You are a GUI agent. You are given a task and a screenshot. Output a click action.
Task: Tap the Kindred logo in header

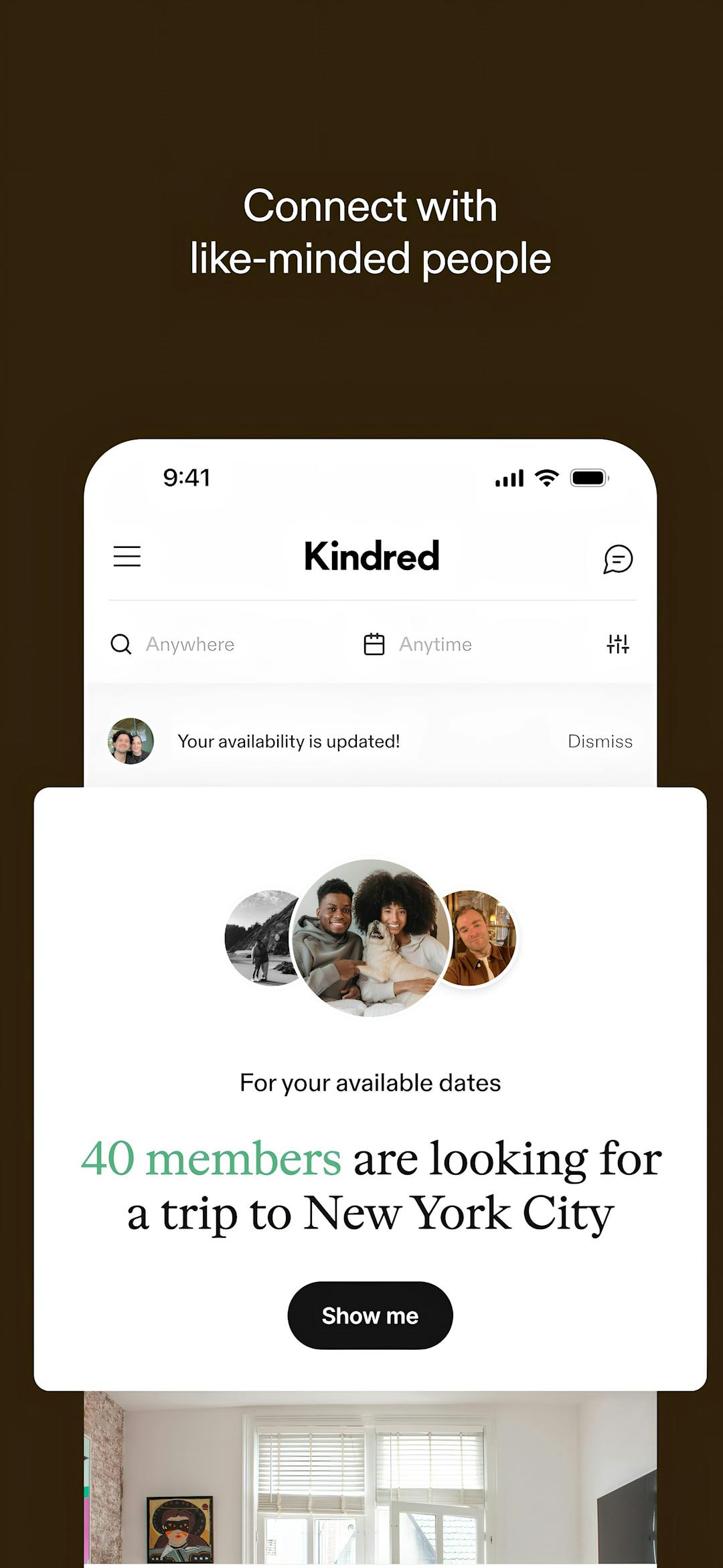click(371, 556)
